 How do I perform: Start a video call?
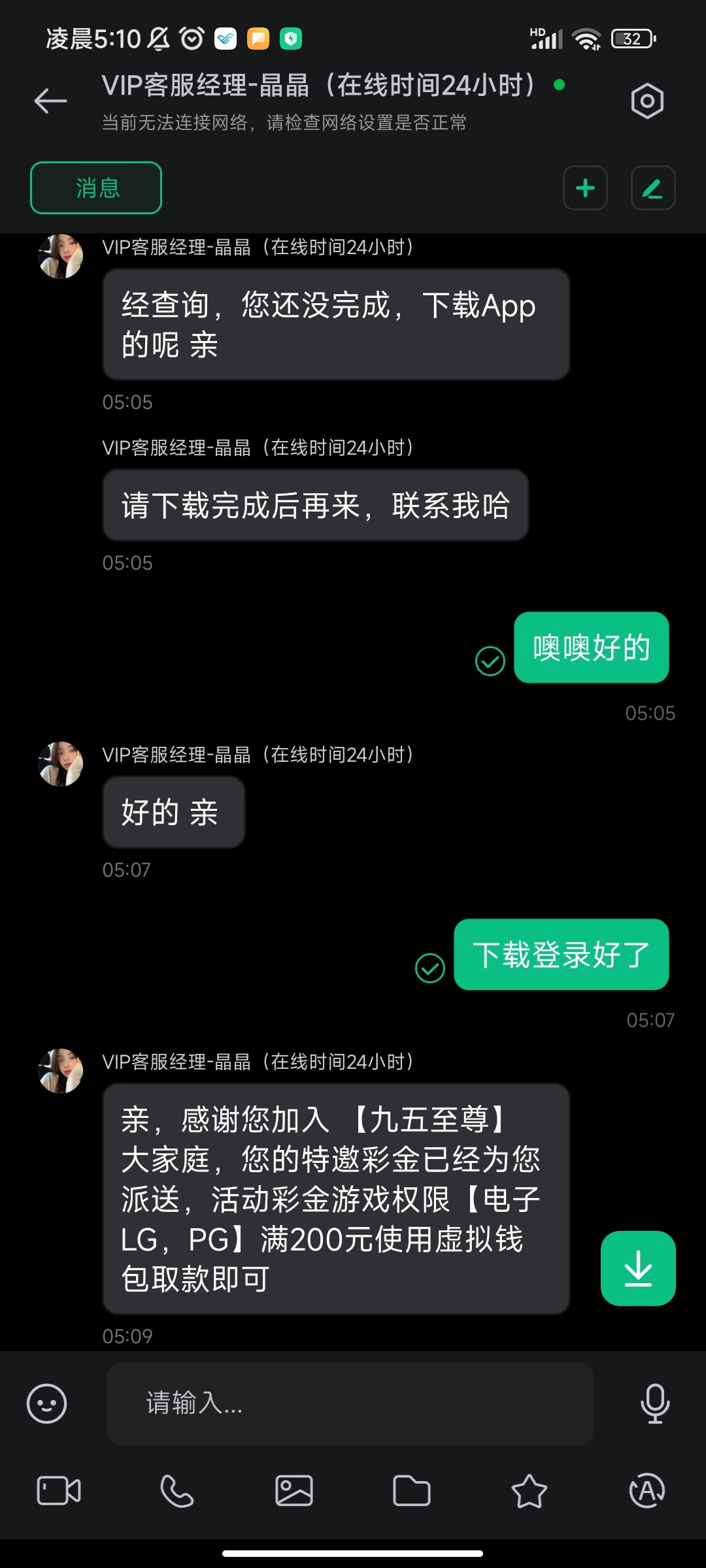(x=59, y=1491)
